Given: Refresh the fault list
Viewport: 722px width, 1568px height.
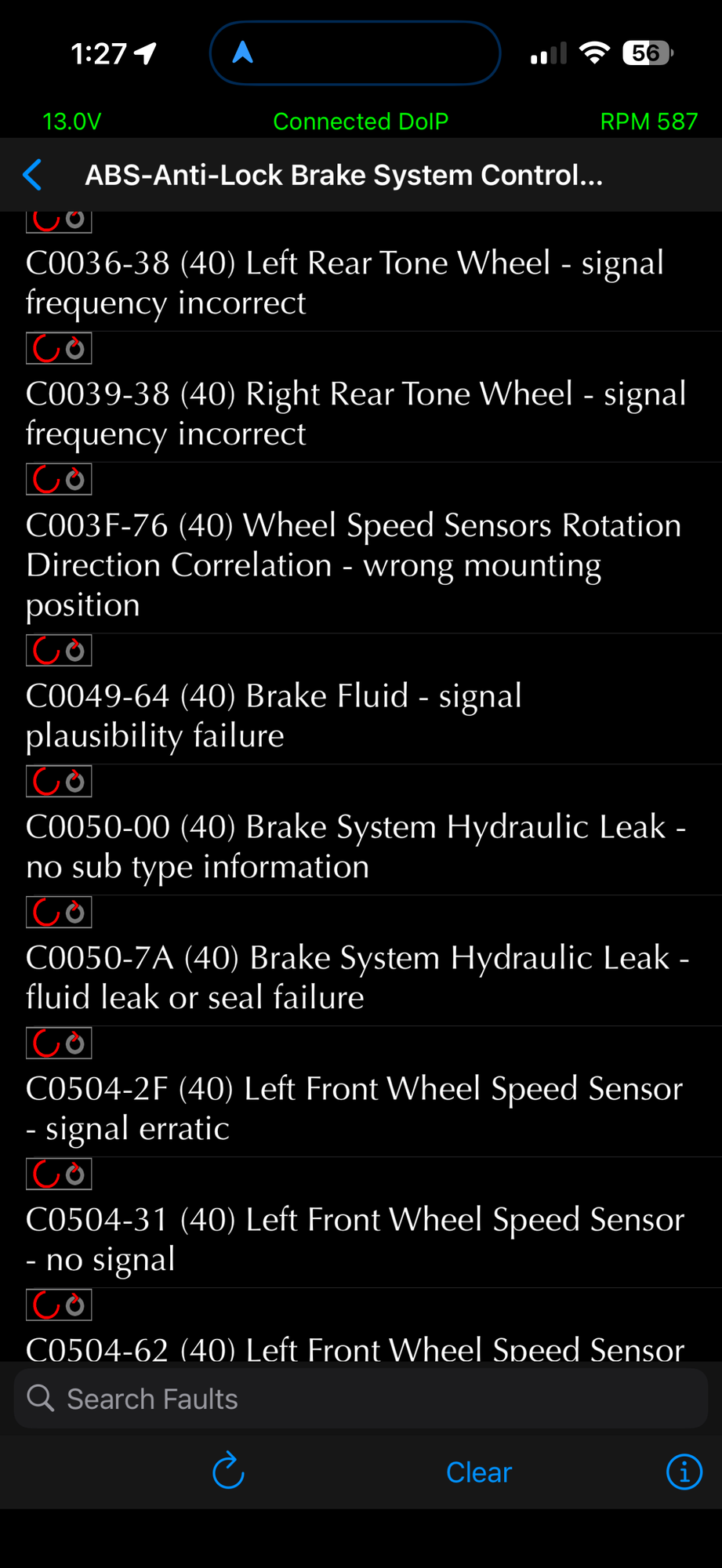Looking at the screenshot, I should tap(228, 1471).
